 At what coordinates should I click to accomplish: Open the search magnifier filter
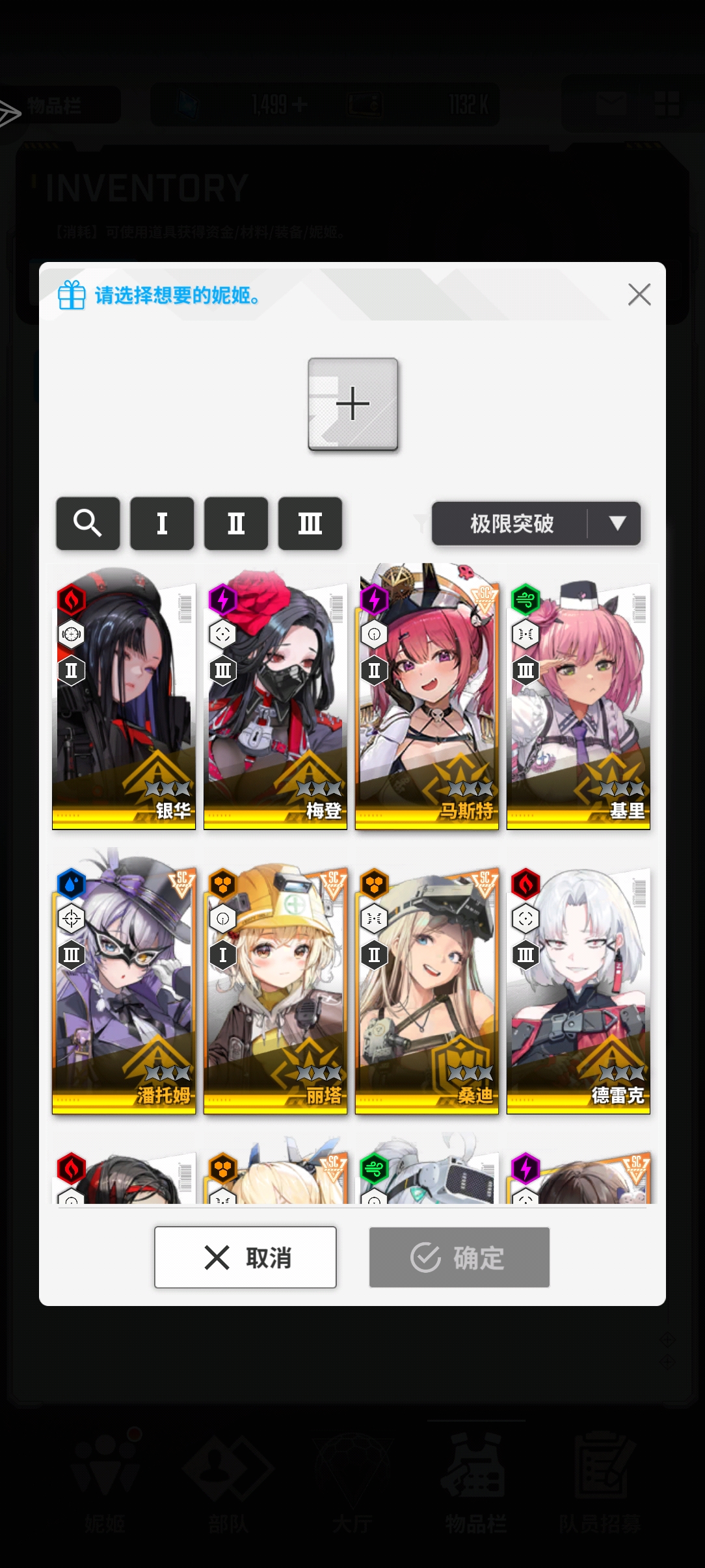pyautogui.click(x=88, y=523)
